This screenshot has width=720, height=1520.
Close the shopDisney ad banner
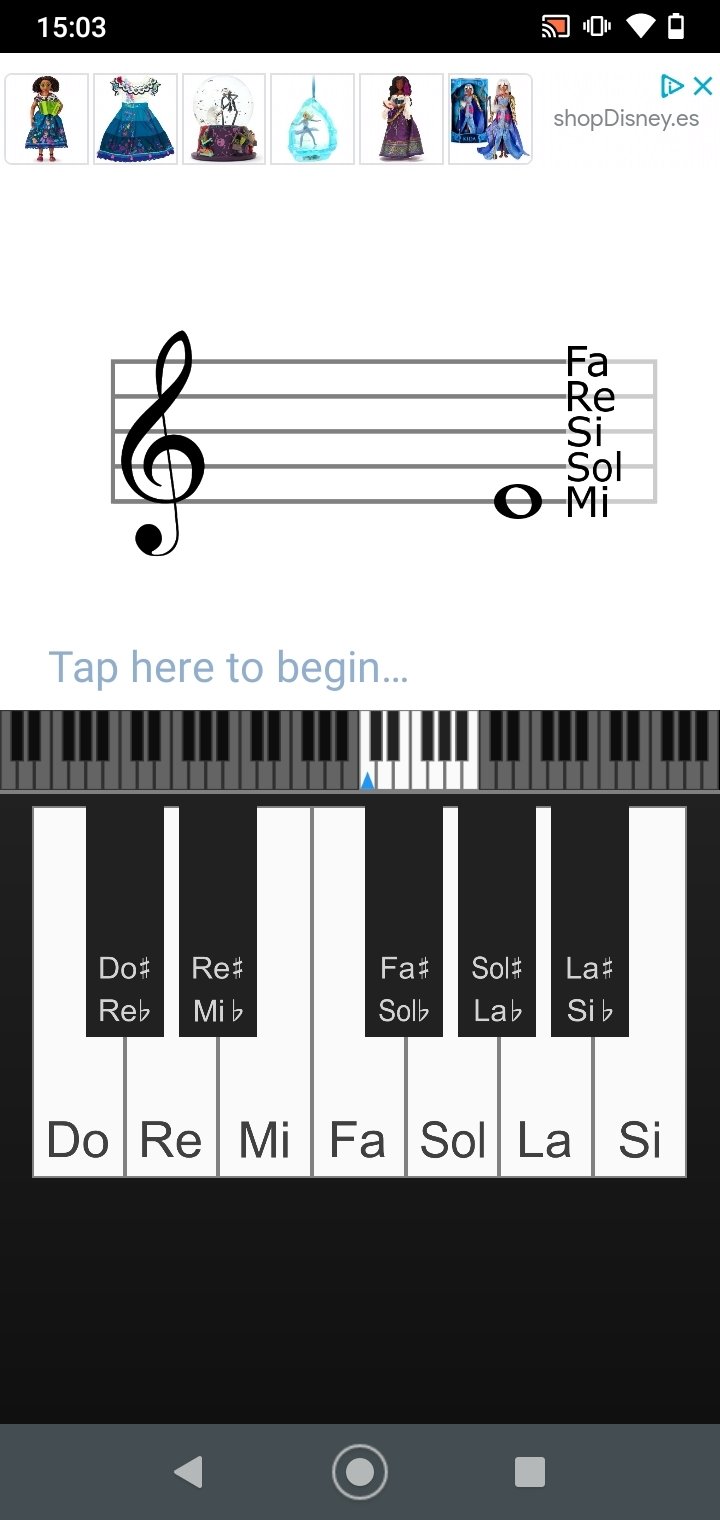(703, 87)
